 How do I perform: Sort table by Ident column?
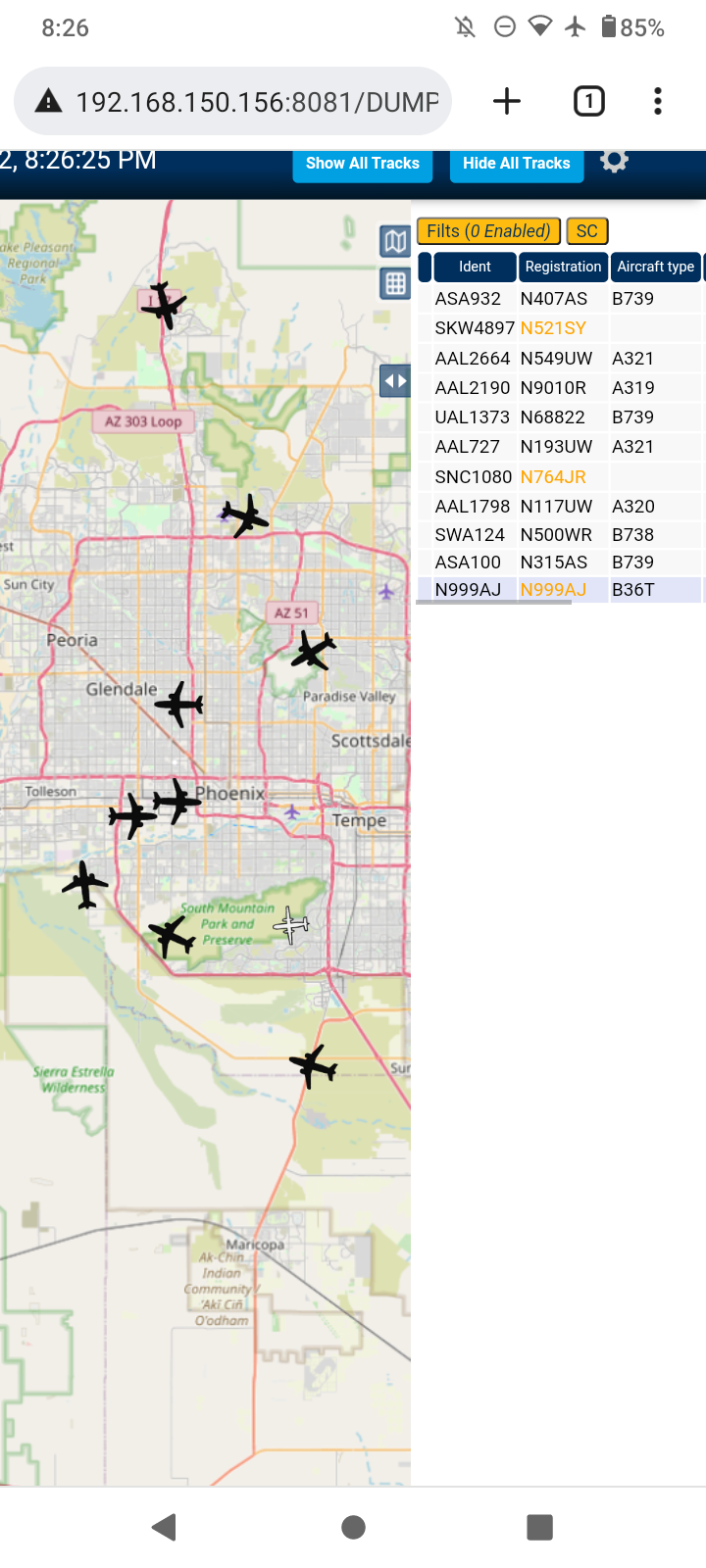[x=475, y=267]
